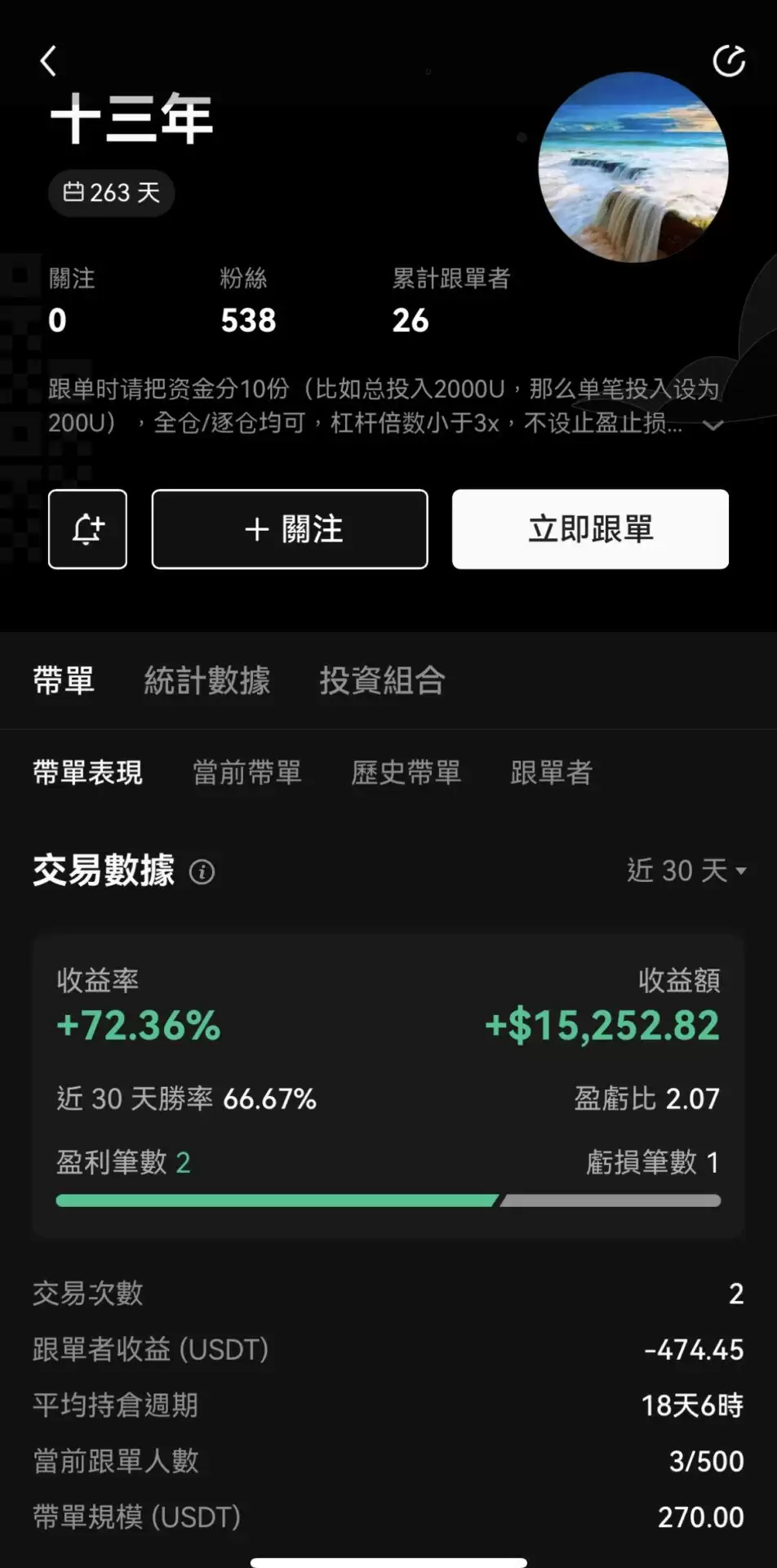
Task: Collapse the description via chevron arrow
Action: [713, 425]
